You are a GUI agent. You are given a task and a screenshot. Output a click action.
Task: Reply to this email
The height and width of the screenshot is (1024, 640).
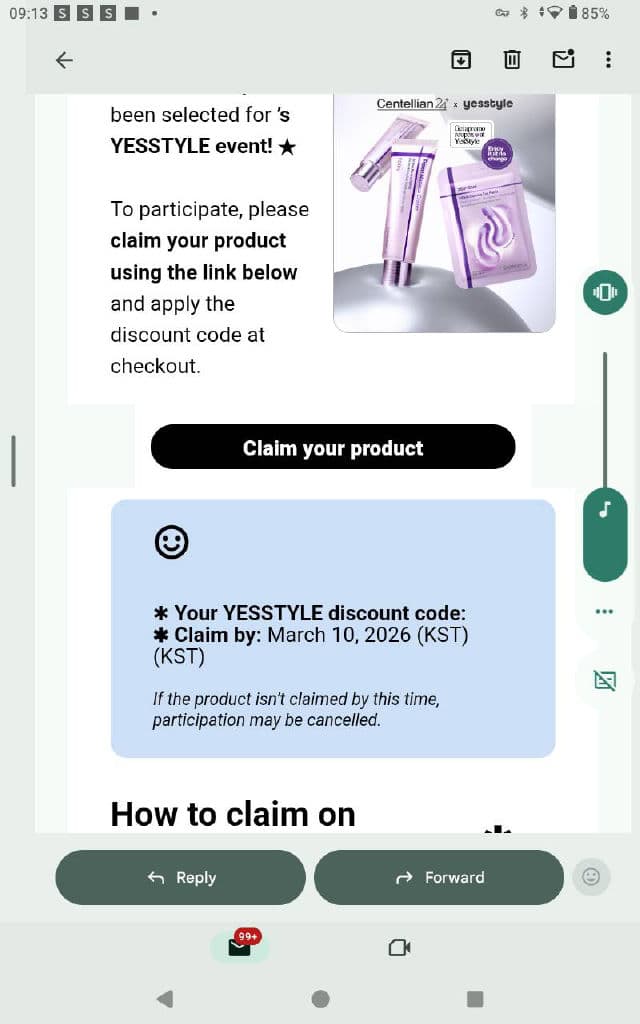[x=181, y=877]
